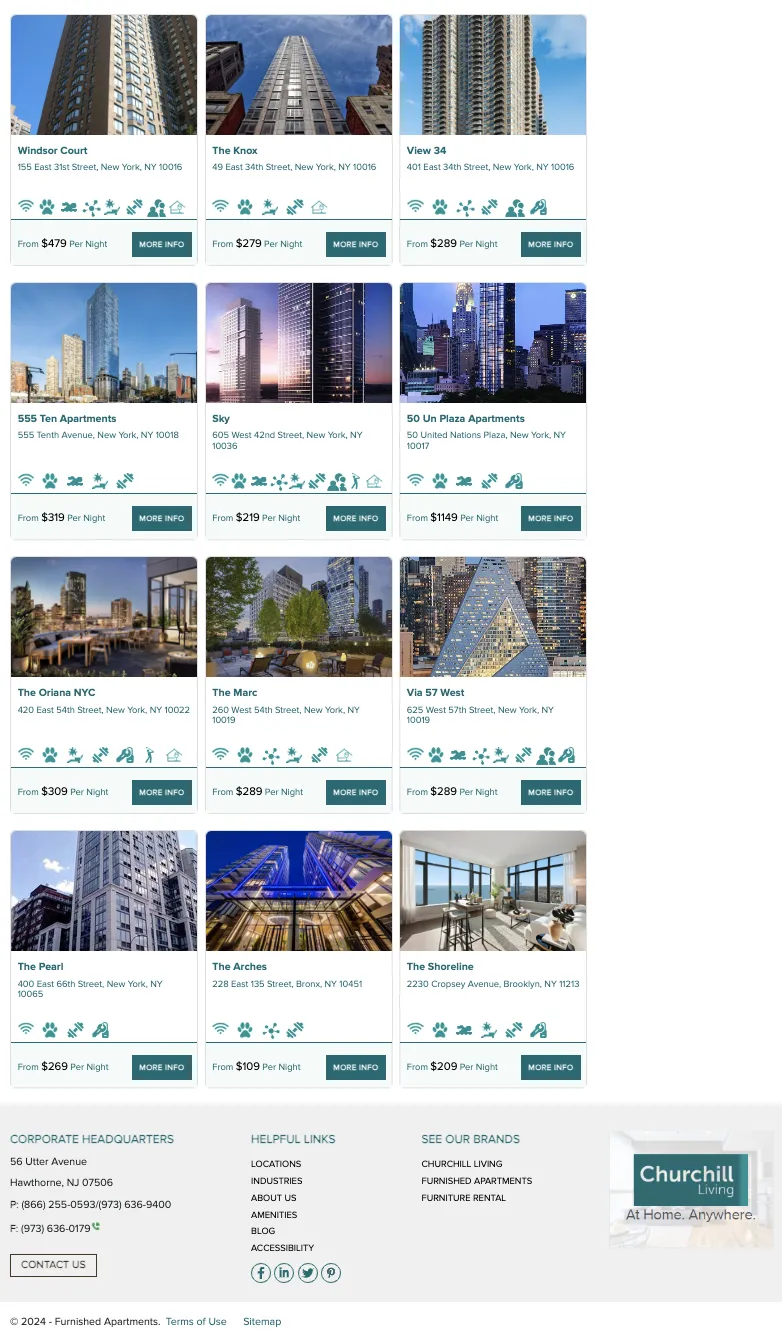Image resolution: width=782 pixels, height=1342 pixels.
Task: Tap More Info for The Pearl
Action: point(162,1067)
